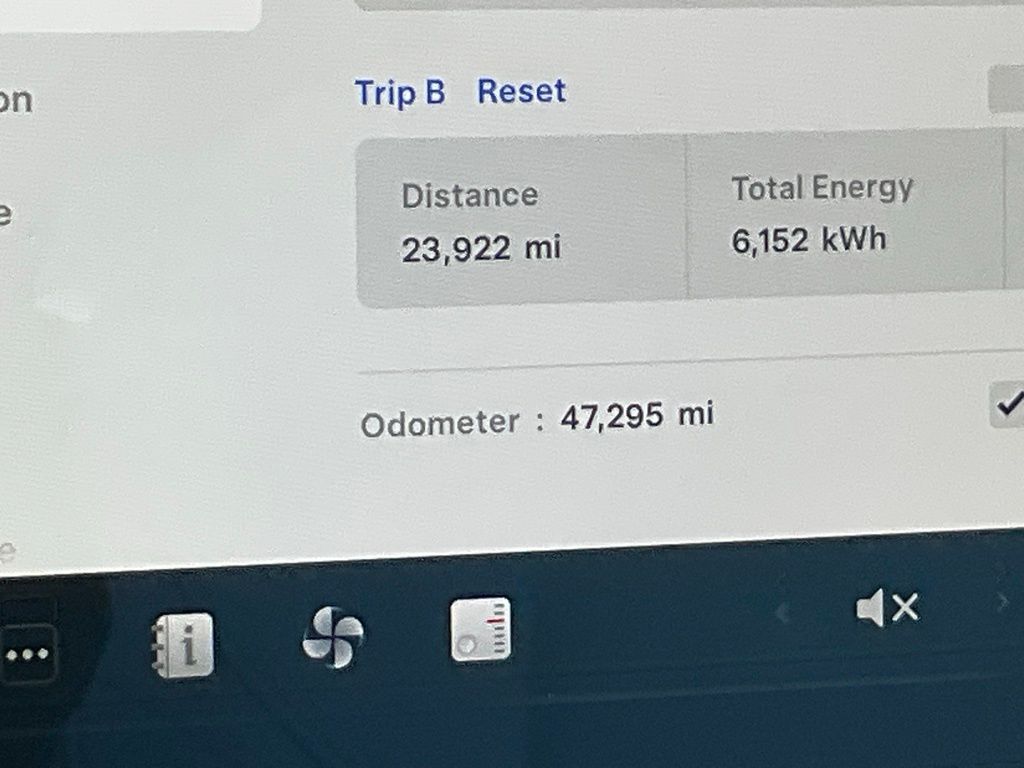Open the trips card icon
Viewport: 1024px width, 768px height.
click(480, 630)
